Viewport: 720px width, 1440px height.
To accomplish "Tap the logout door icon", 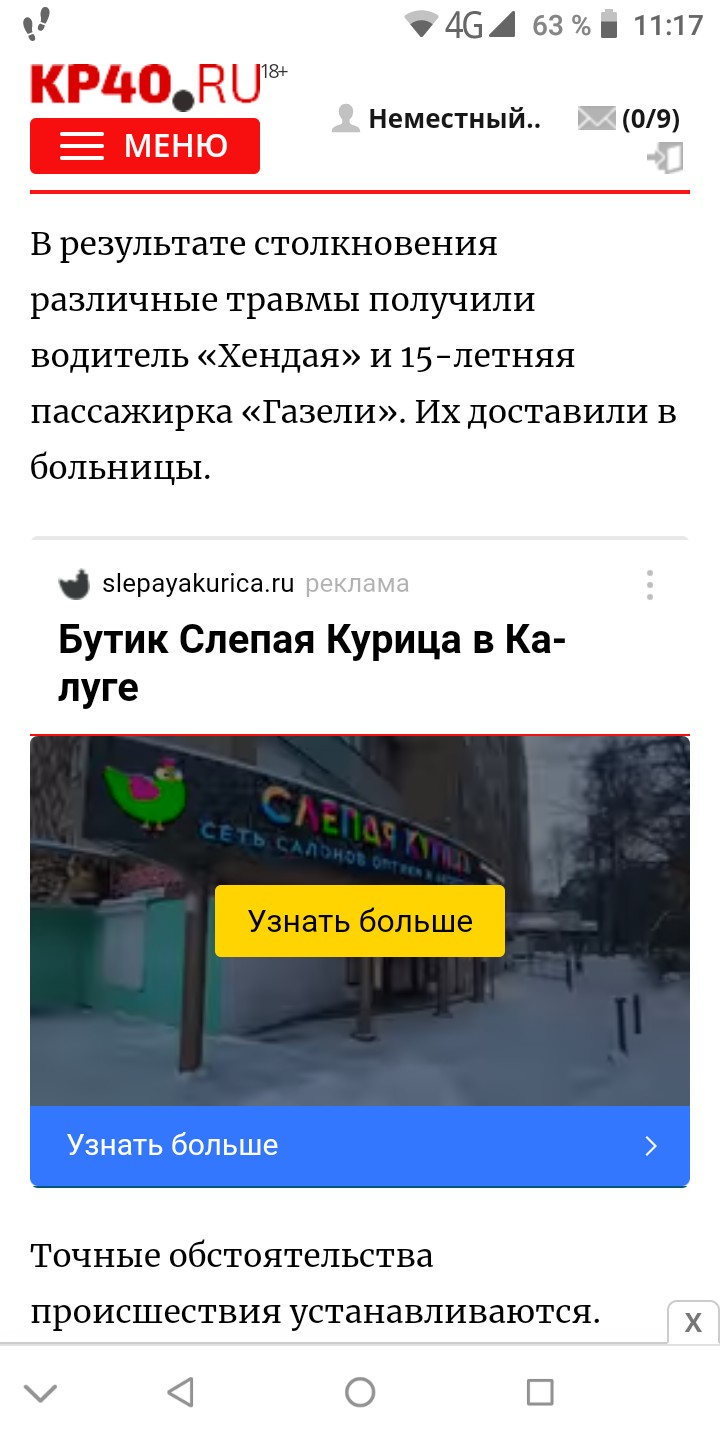I will (x=666, y=157).
